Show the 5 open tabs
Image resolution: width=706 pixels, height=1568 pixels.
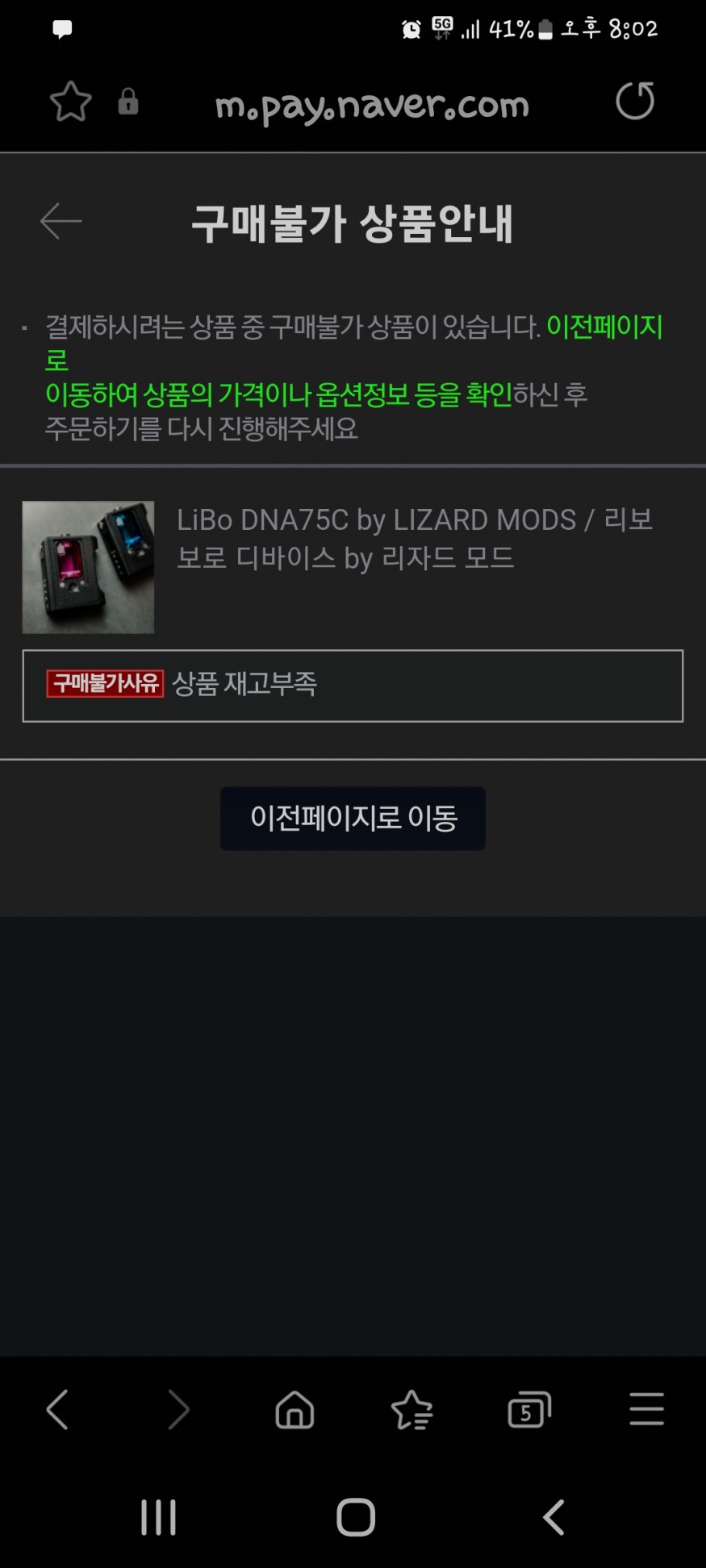pos(529,1410)
